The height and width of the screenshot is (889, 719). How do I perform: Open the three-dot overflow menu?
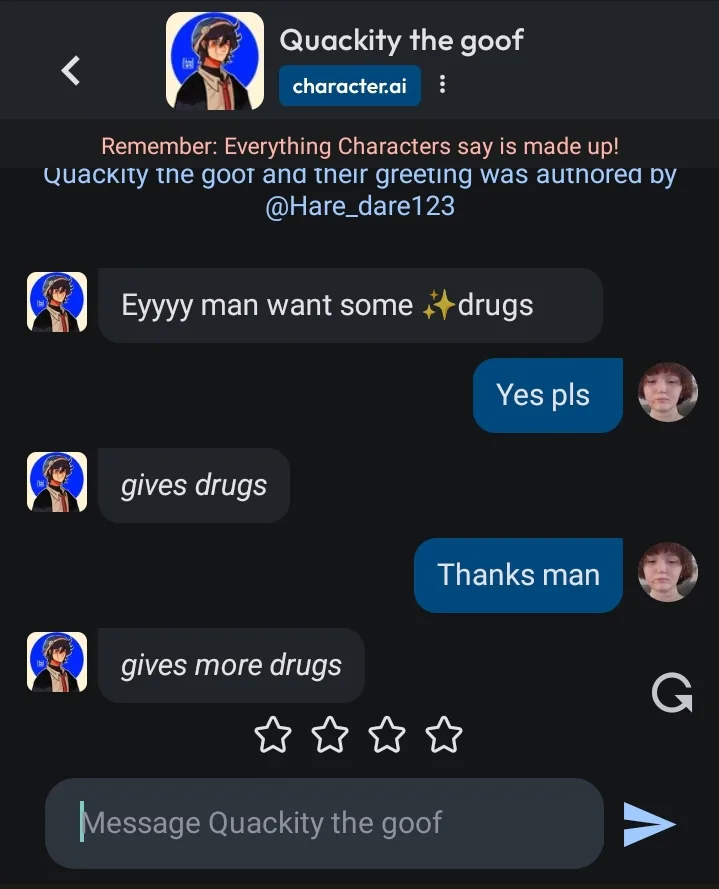click(x=442, y=85)
